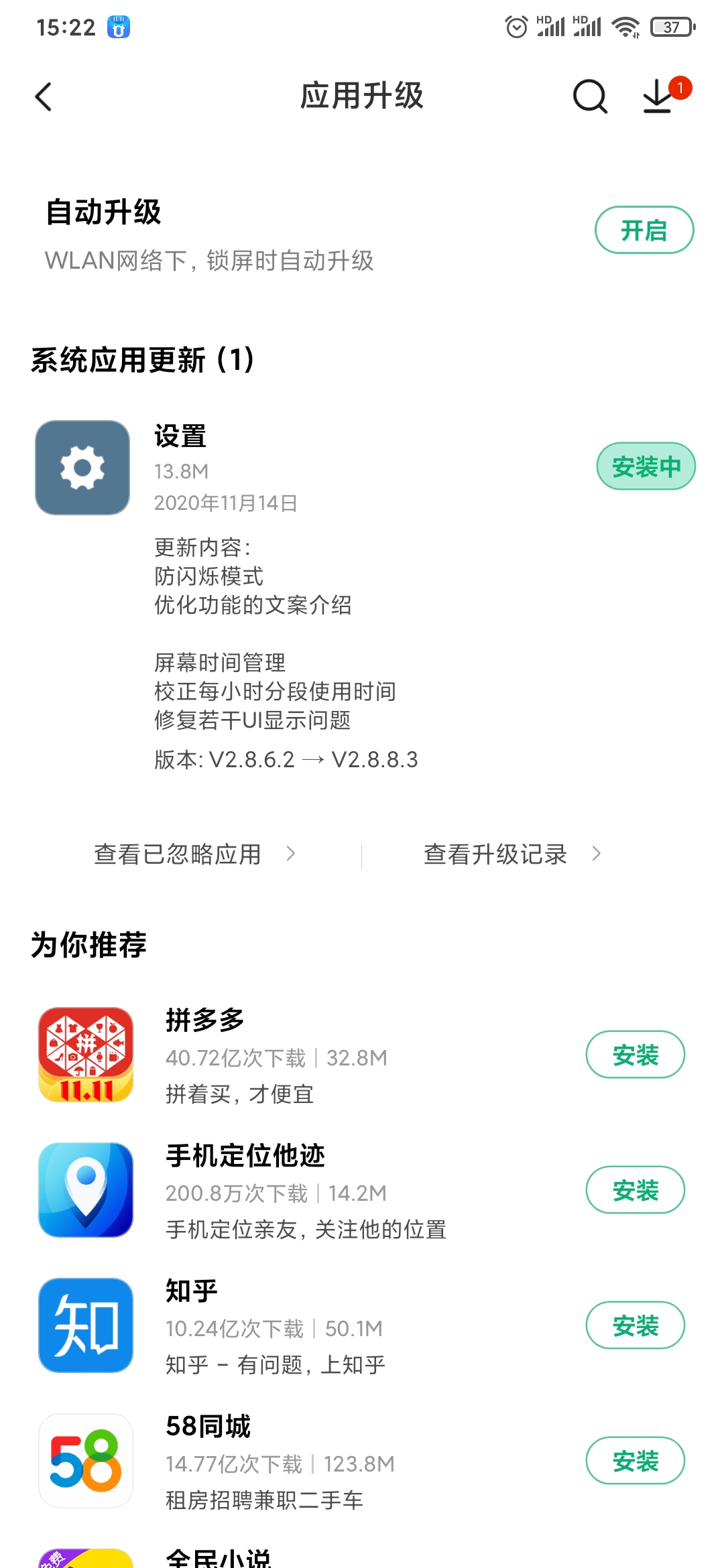Open the download manager icon

659,97
